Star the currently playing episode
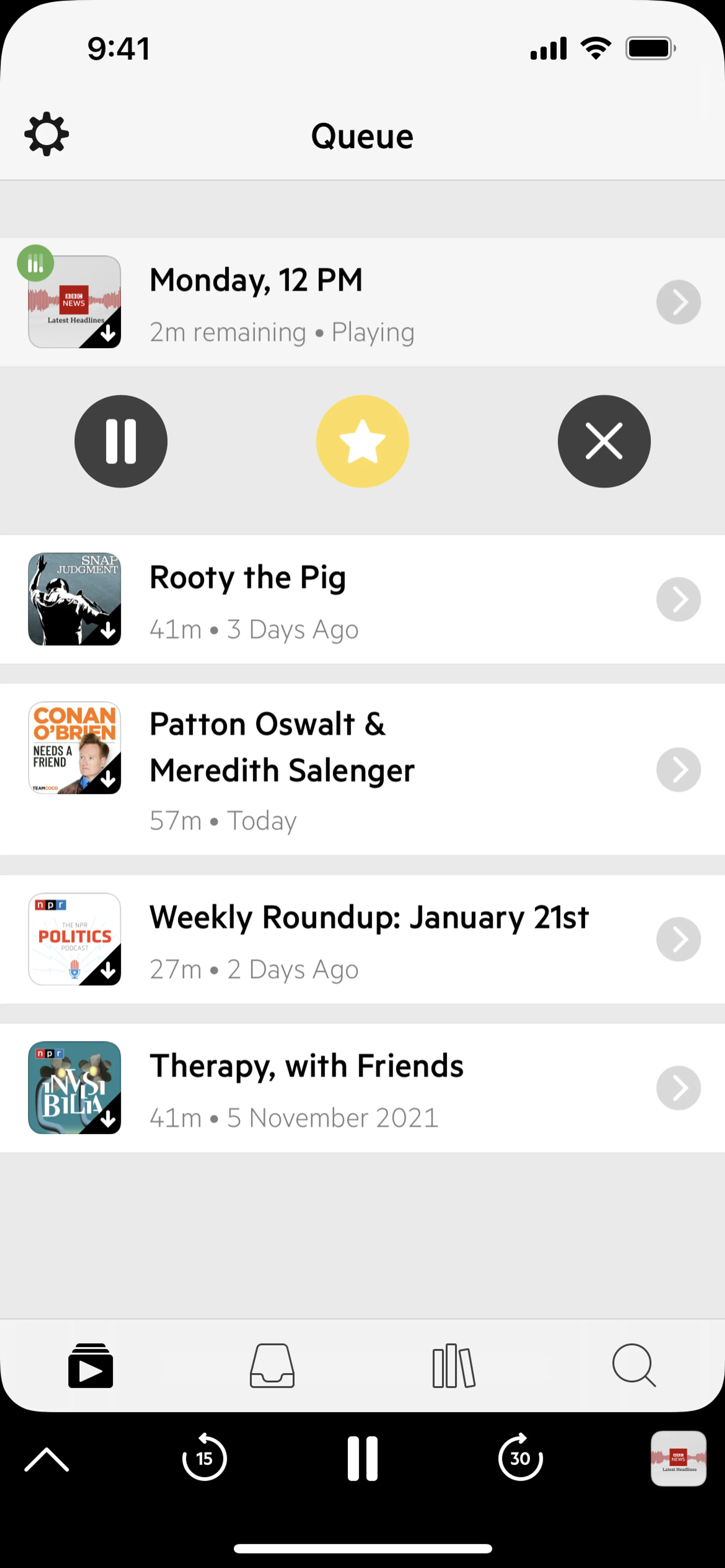This screenshot has height=1568, width=725. (x=362, y=441)
